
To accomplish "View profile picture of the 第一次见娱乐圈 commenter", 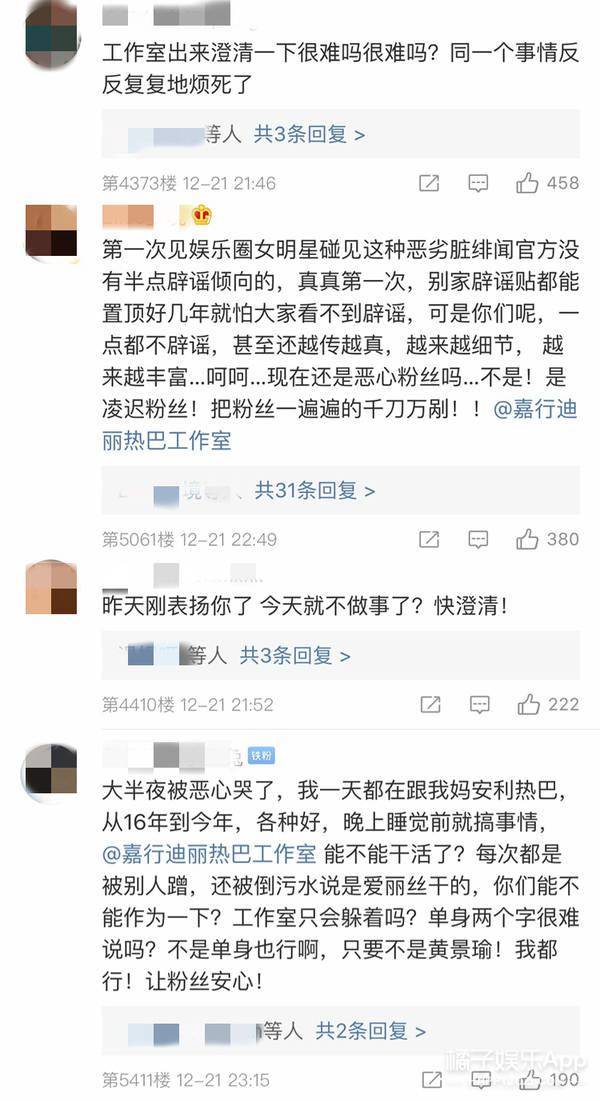I will coord(51,232).
